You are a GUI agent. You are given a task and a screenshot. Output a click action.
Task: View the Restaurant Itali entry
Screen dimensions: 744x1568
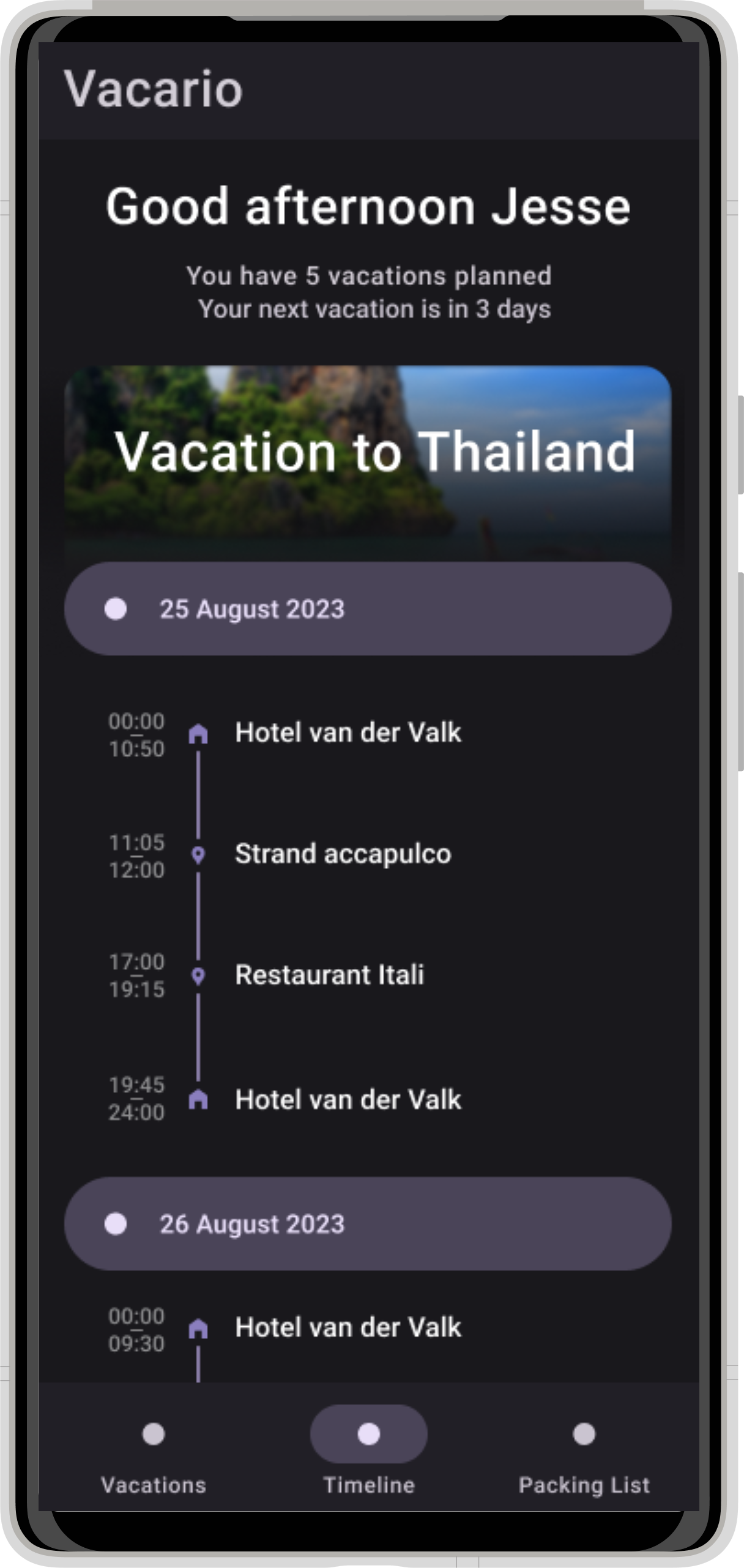pyautogui.click(x=329, y=976)
